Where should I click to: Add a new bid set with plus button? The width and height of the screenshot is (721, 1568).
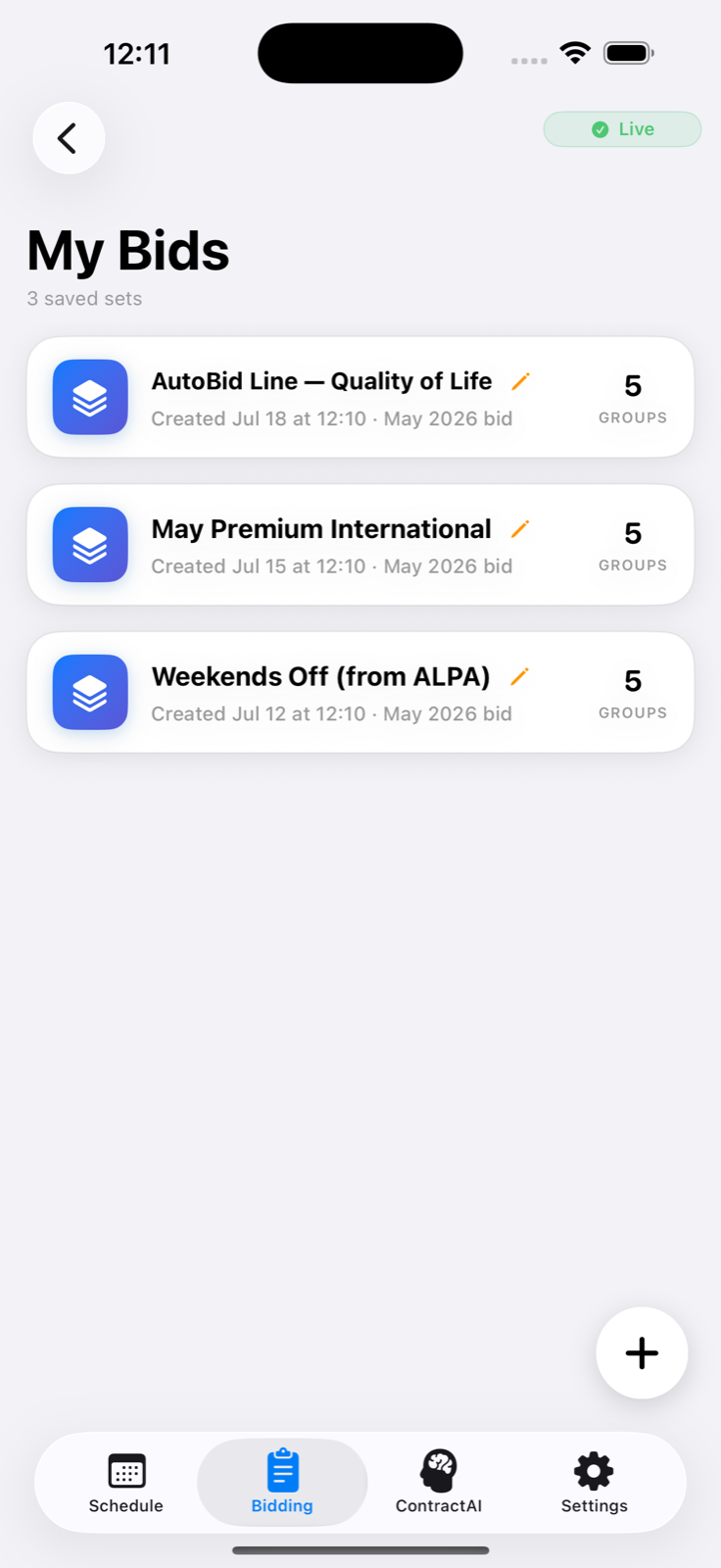[642, 1352]
